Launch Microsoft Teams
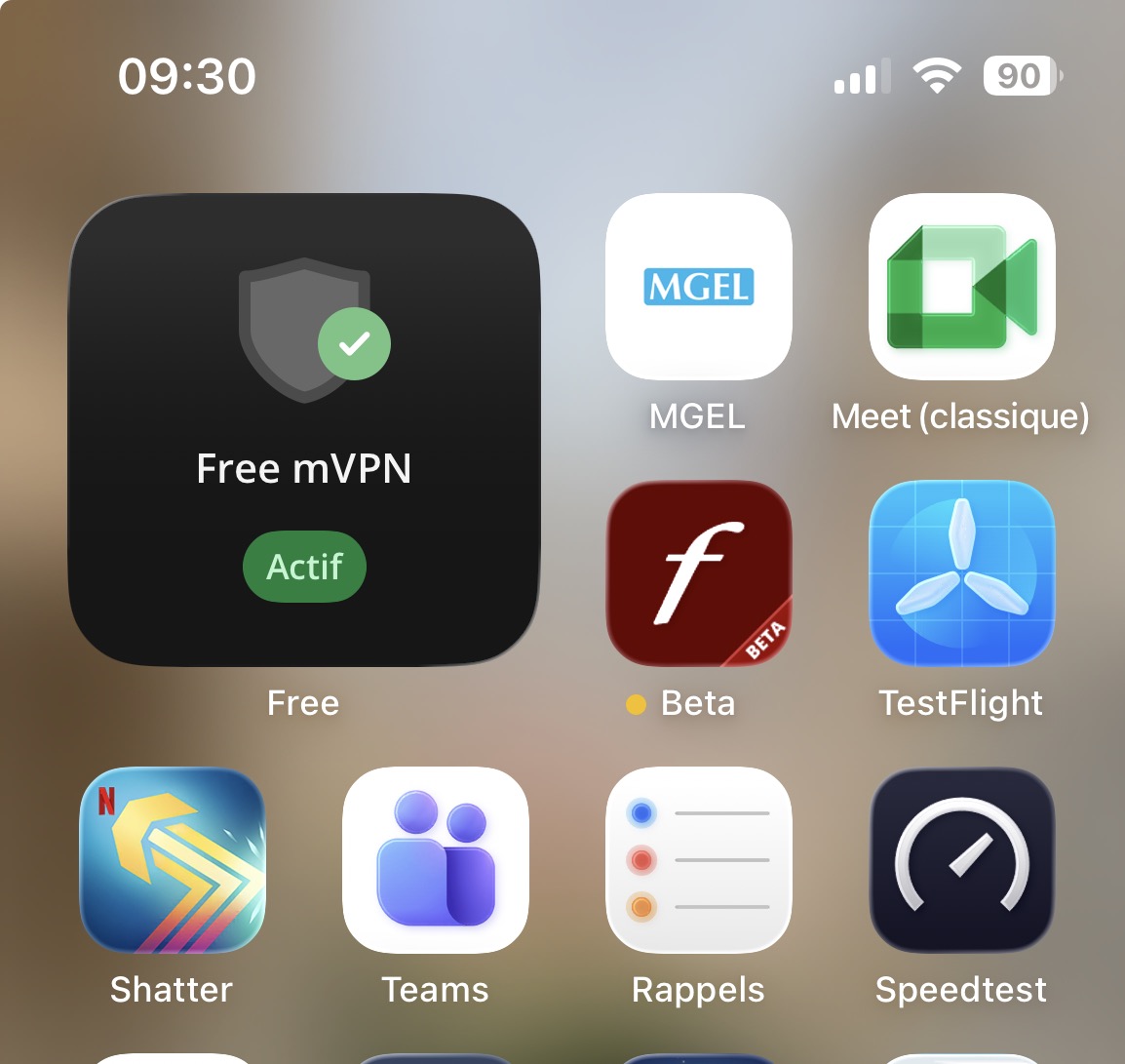 [435, 860]
